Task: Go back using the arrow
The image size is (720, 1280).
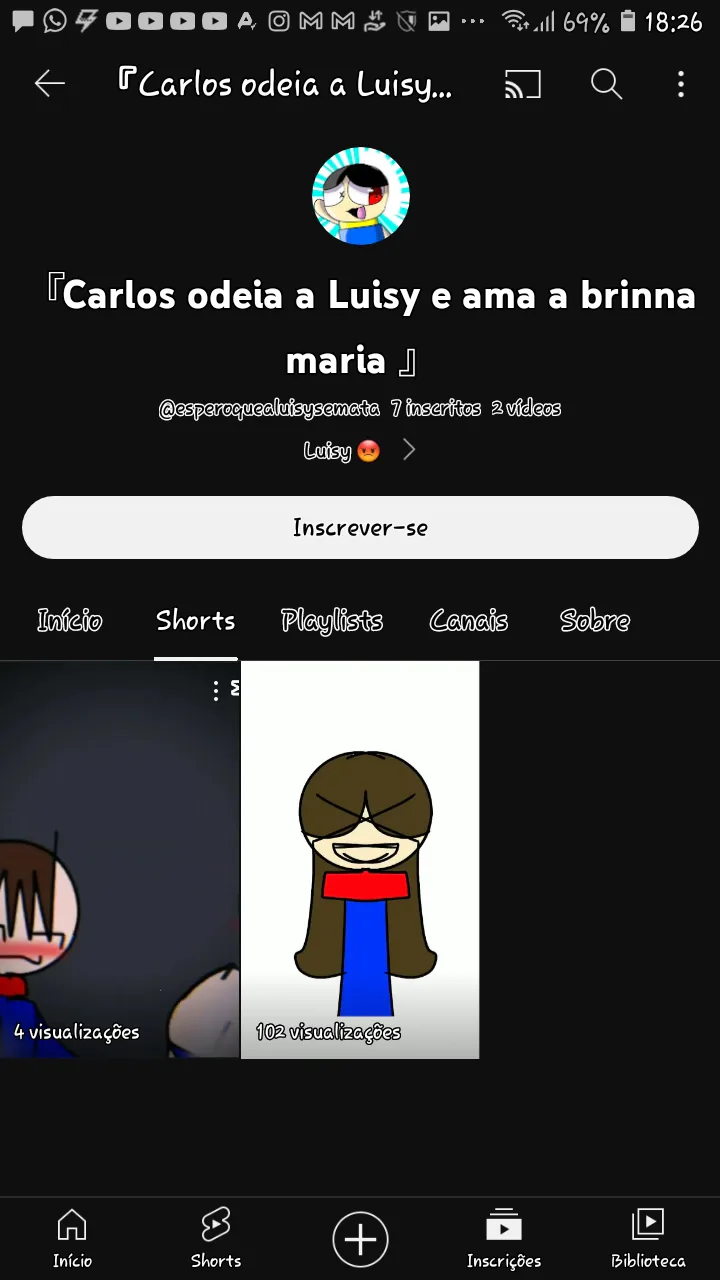Action: [x=49, y=84]
